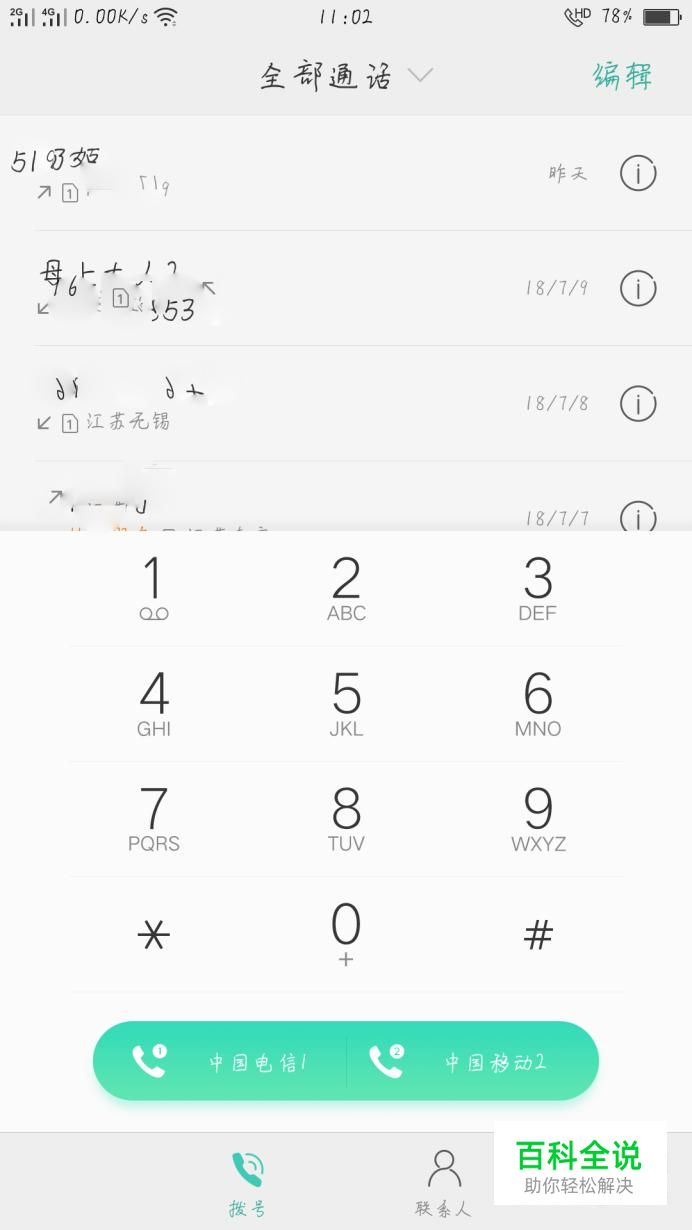Tap the star key

153,935
